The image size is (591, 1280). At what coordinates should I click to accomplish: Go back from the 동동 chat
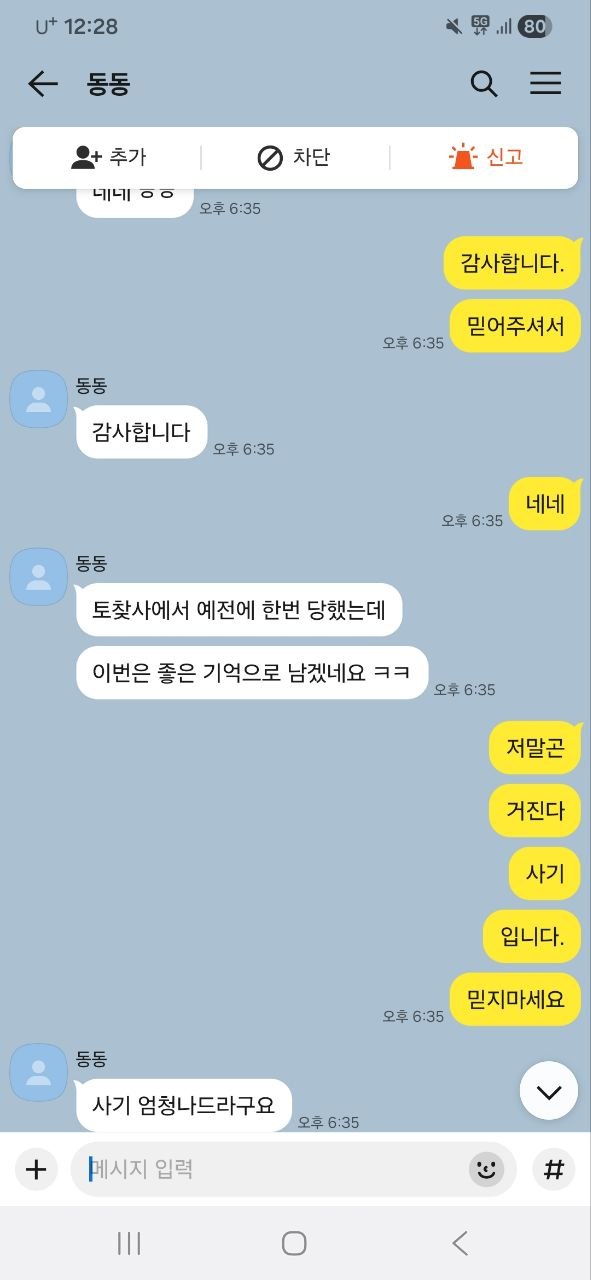[x=43, y=84]
